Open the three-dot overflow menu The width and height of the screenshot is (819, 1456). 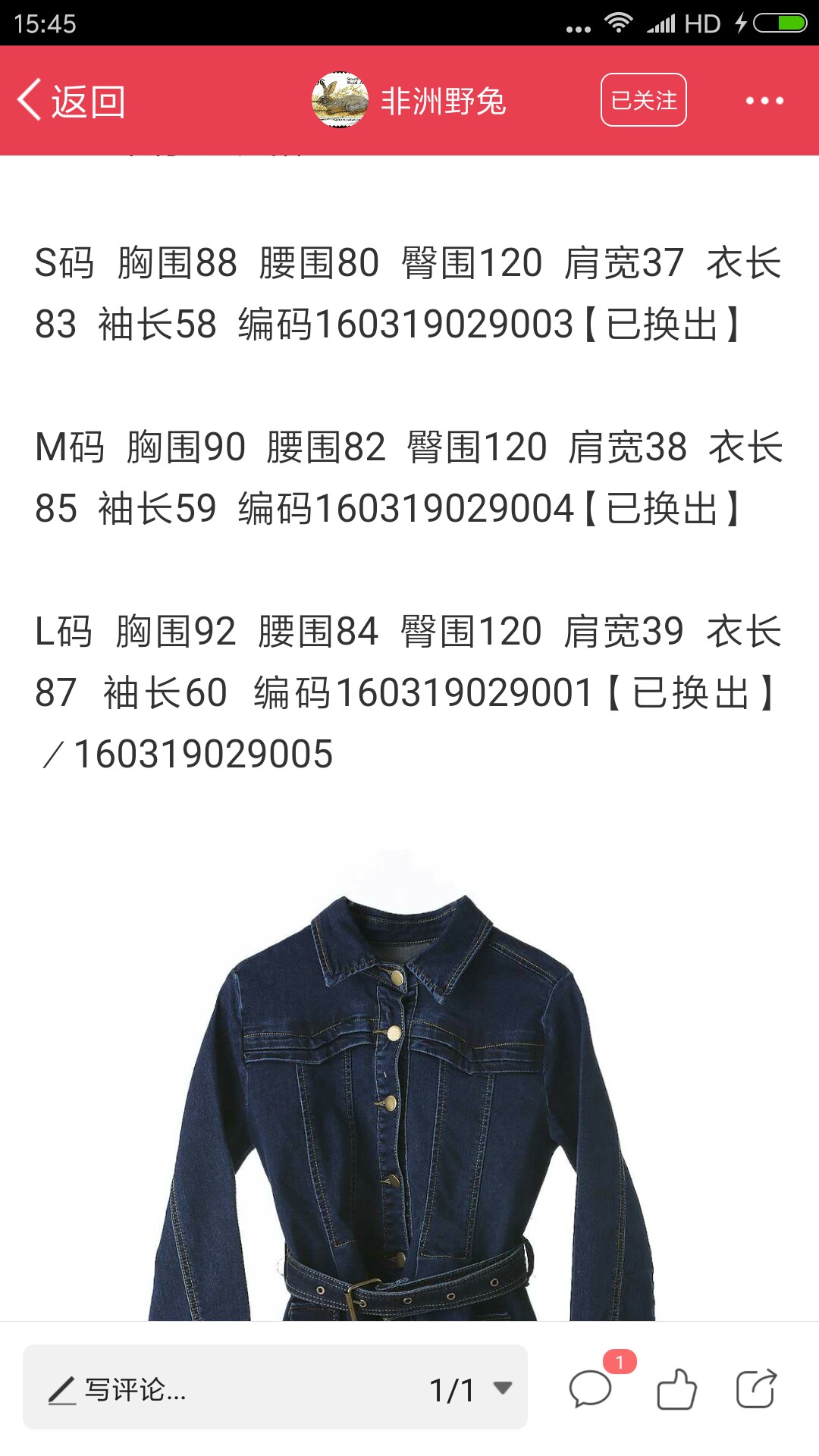click(x=764, y=100)
